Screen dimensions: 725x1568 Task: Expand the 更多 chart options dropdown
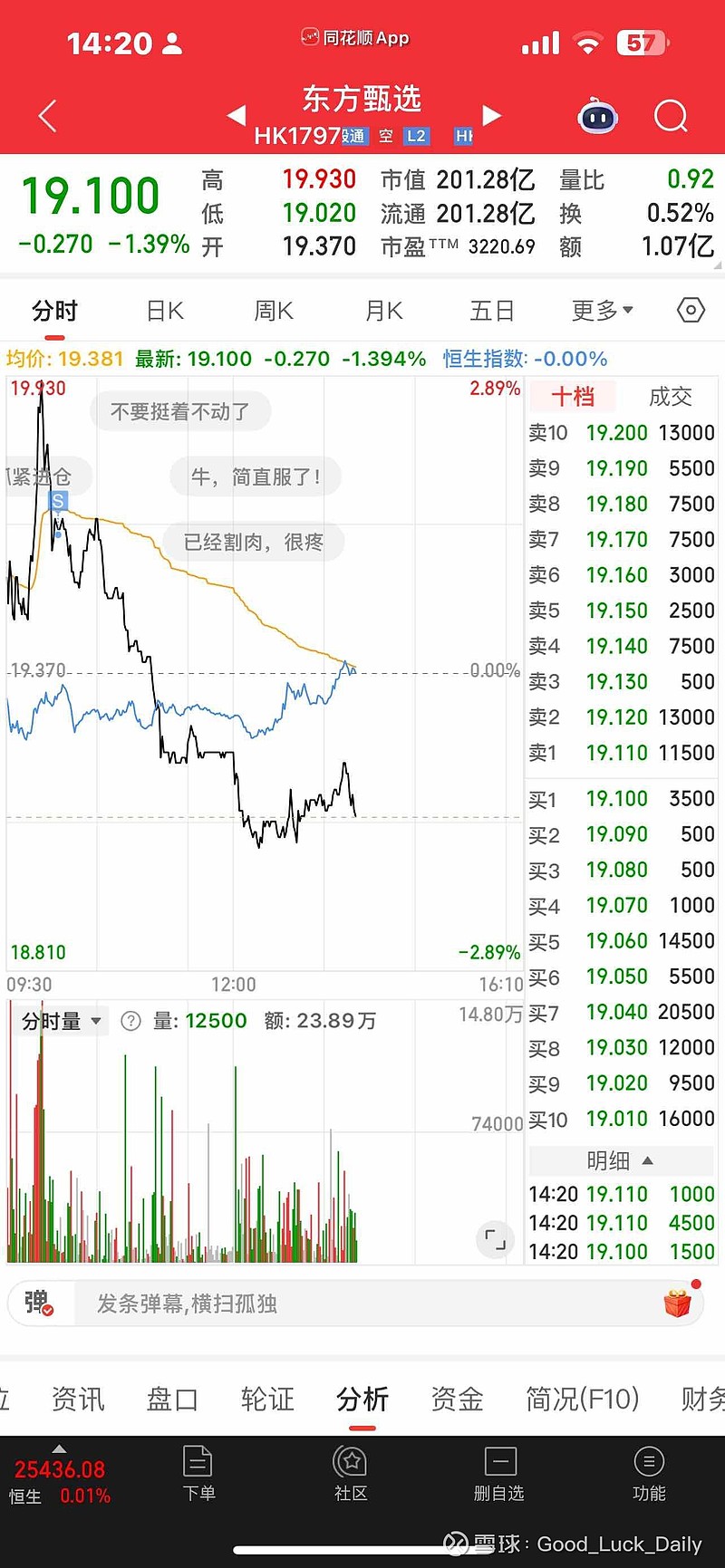point(602,312)
